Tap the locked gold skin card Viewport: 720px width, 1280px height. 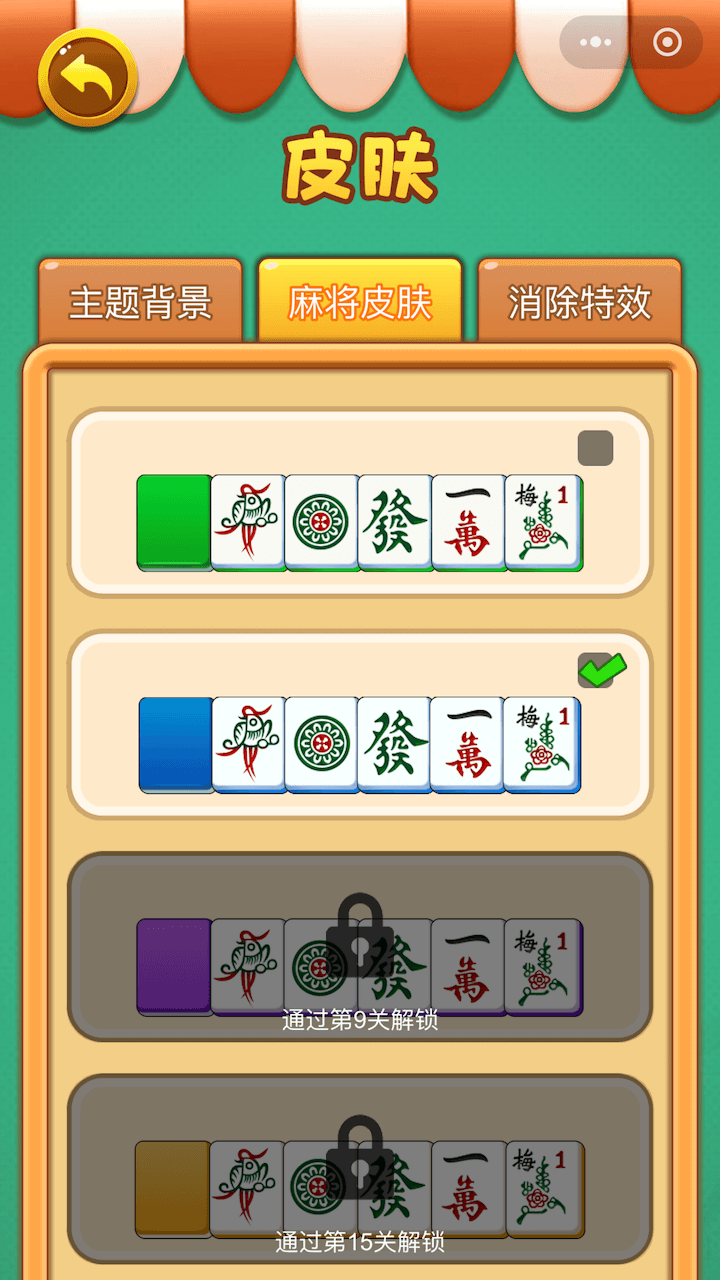360,1168
